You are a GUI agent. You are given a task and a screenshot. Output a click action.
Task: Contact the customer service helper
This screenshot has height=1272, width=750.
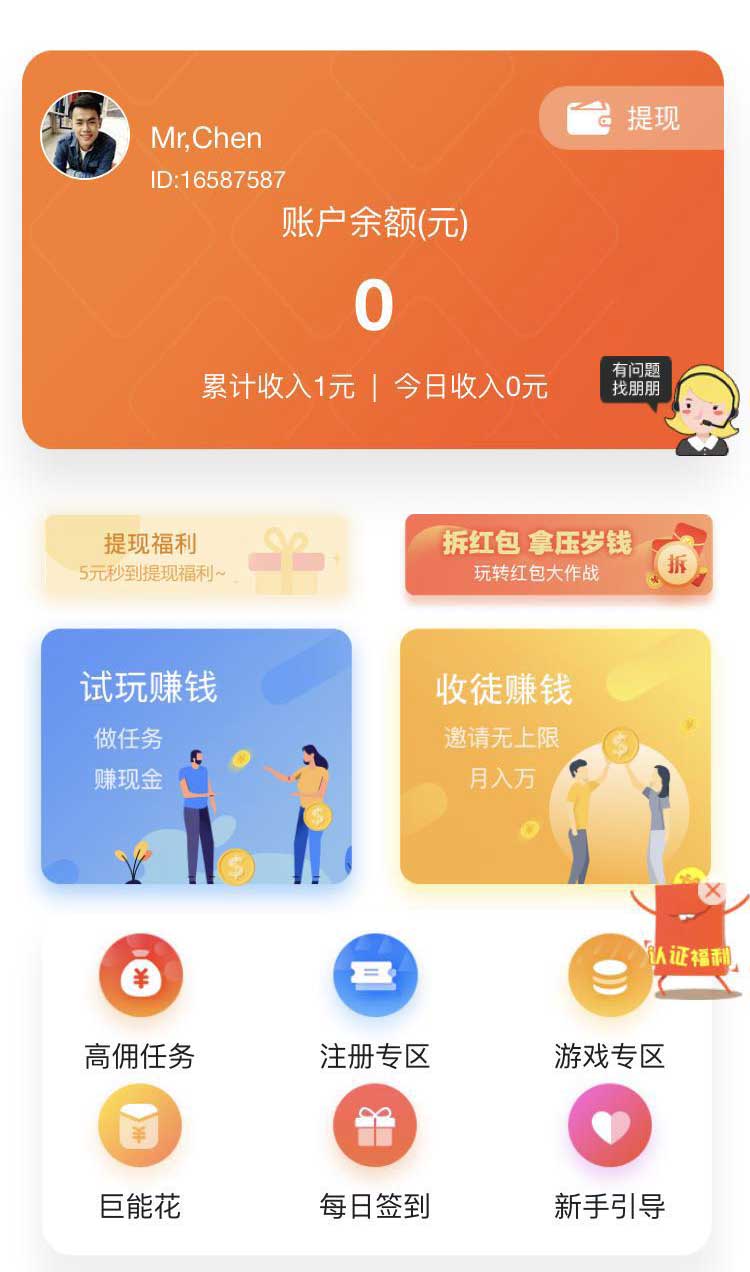[703, 410]
